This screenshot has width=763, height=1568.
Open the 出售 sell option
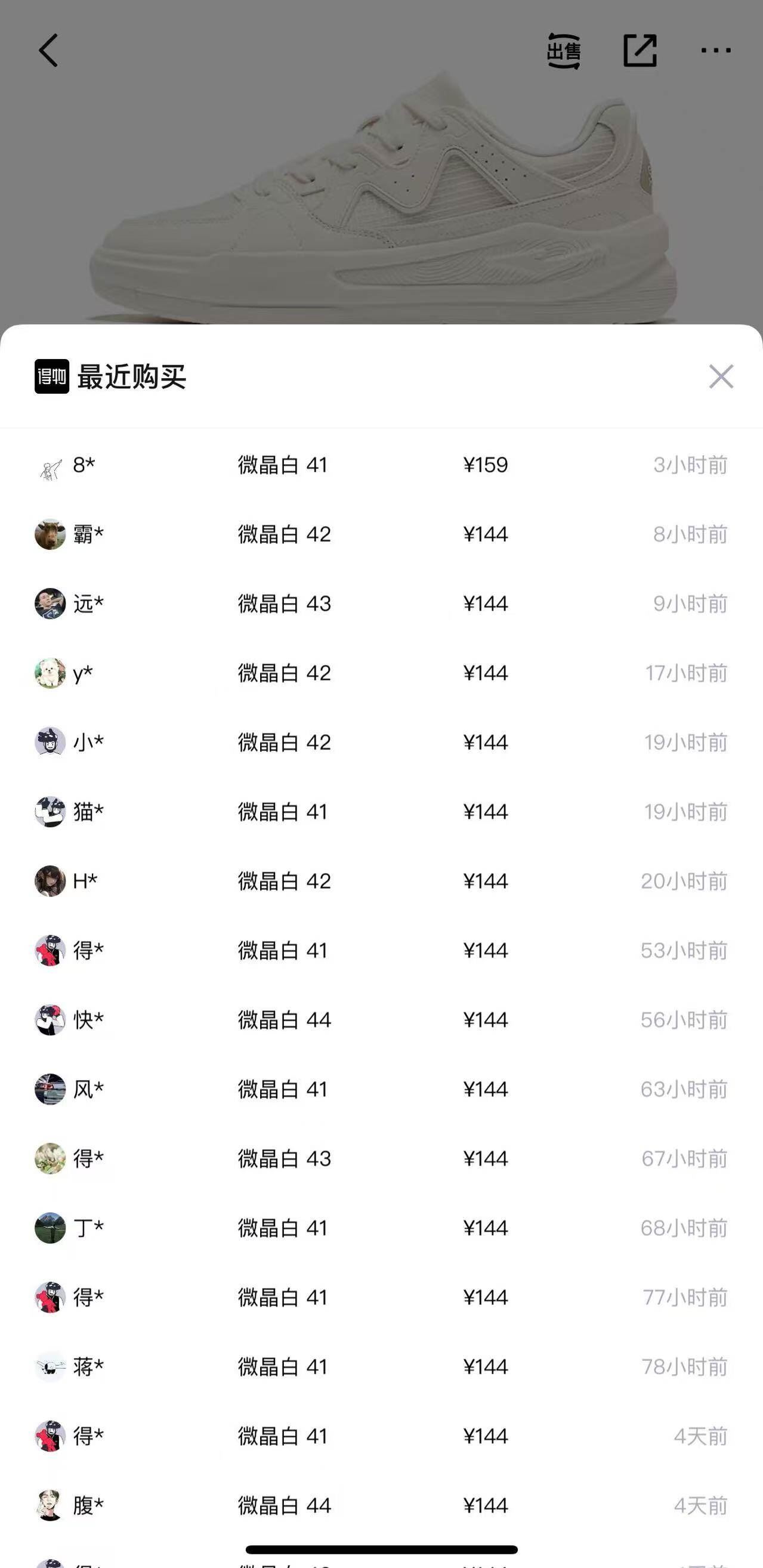click(x=564, y=51)
